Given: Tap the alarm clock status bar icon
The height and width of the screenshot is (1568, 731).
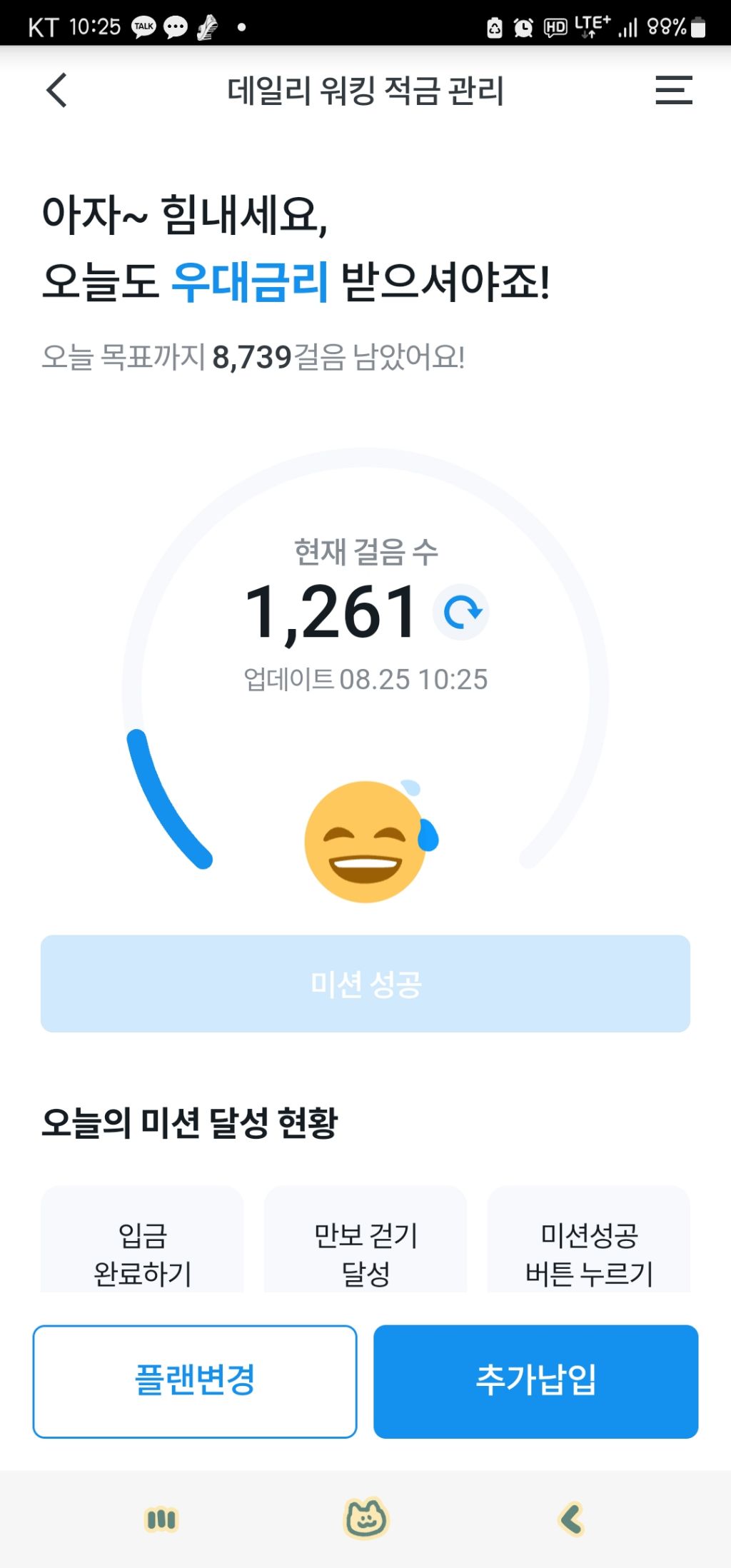Looking at the screenshot, I should 520,26.
